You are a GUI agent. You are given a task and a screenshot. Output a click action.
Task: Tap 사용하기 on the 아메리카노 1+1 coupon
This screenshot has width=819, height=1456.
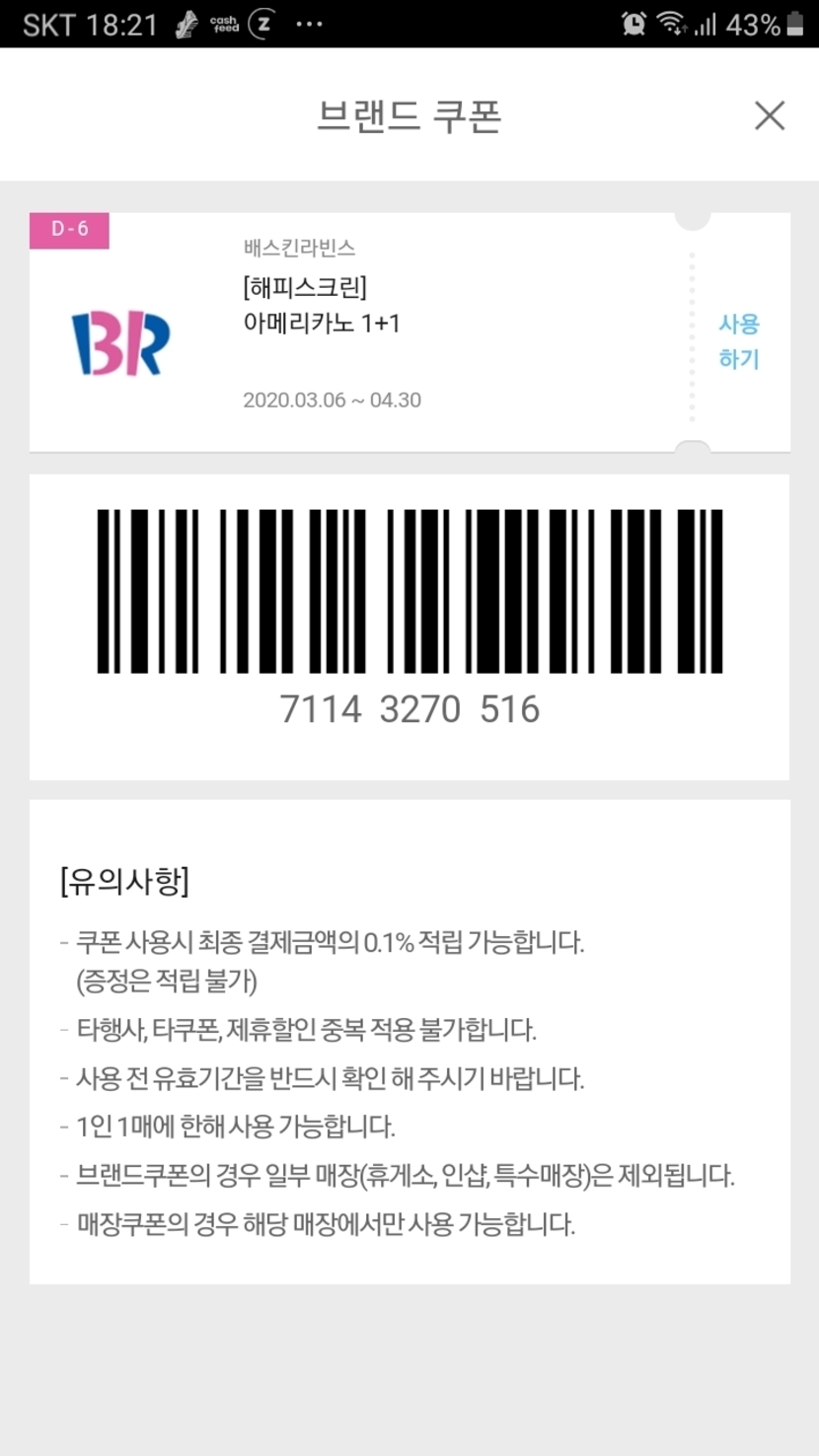click(x=738, y=341)
